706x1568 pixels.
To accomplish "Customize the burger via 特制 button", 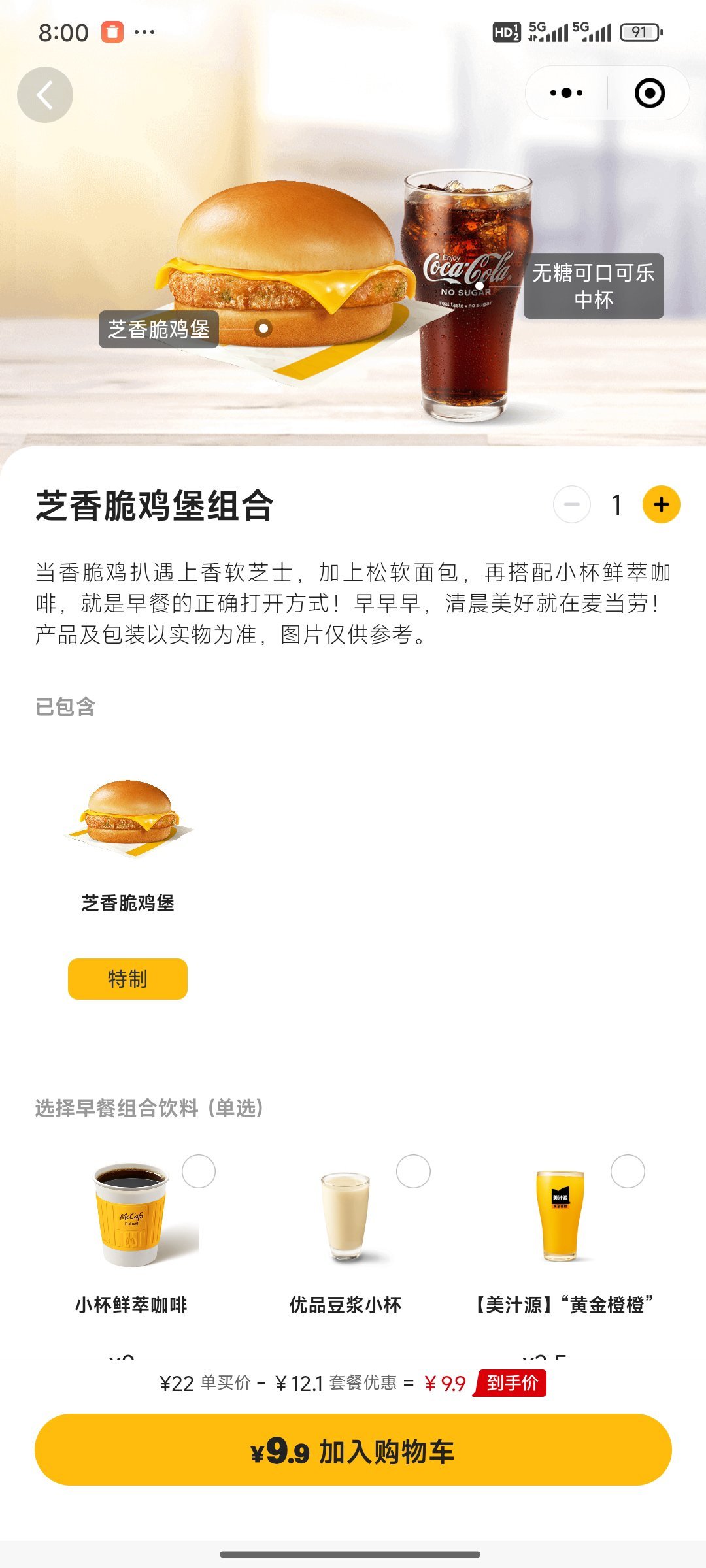I will [x=127, y=979].
